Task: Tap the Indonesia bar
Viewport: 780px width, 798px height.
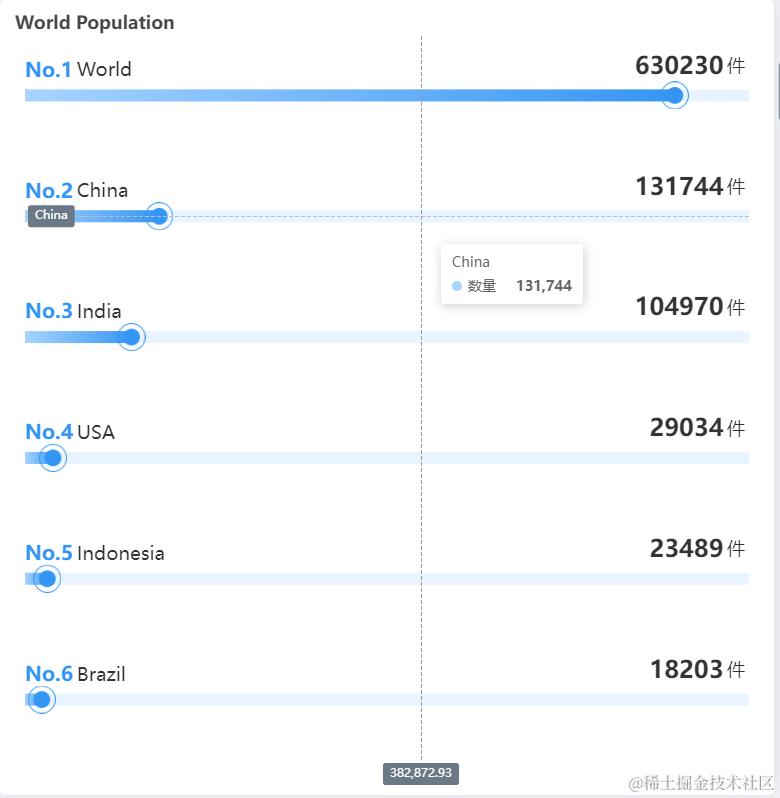Action: 36,579
